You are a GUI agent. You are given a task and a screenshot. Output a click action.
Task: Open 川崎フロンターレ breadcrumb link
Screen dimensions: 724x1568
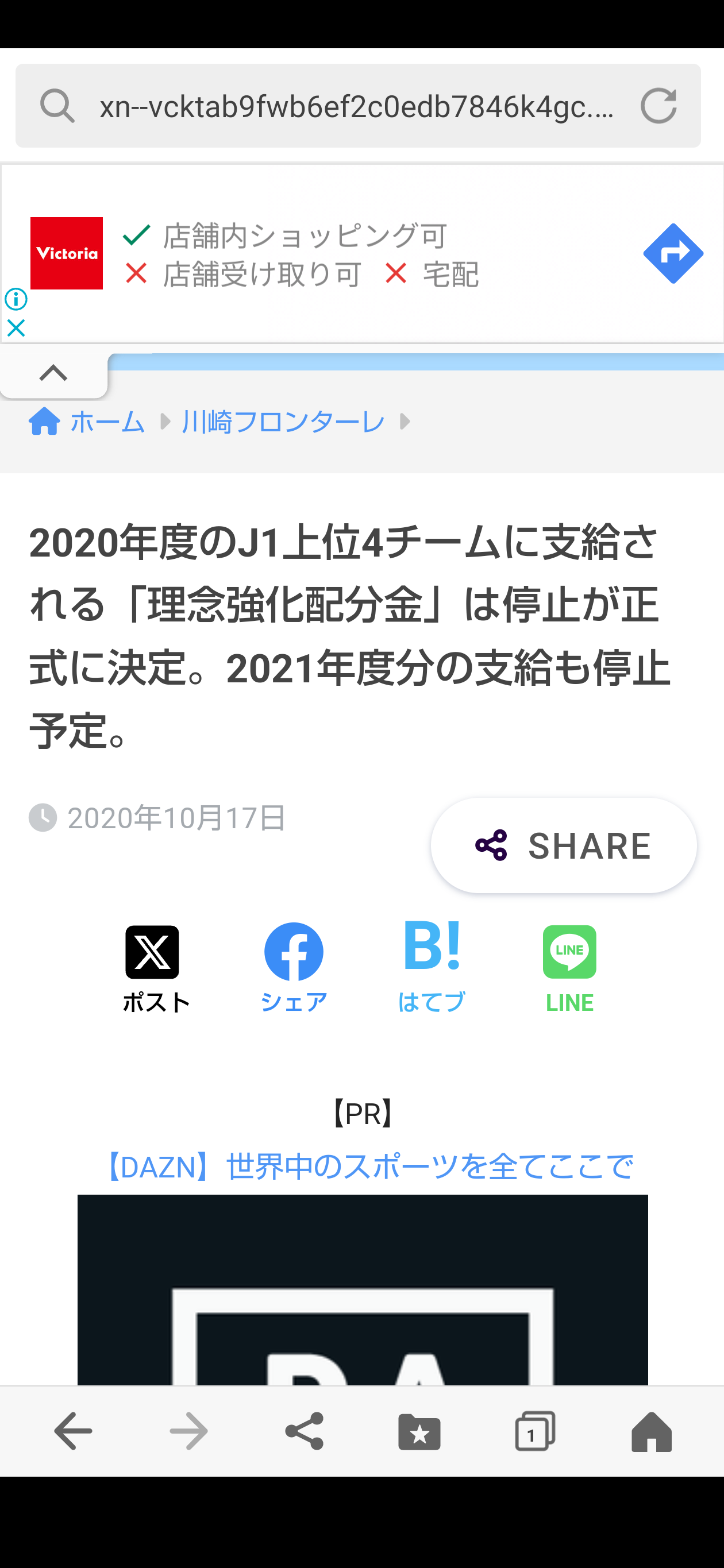[x=283, y=421]
